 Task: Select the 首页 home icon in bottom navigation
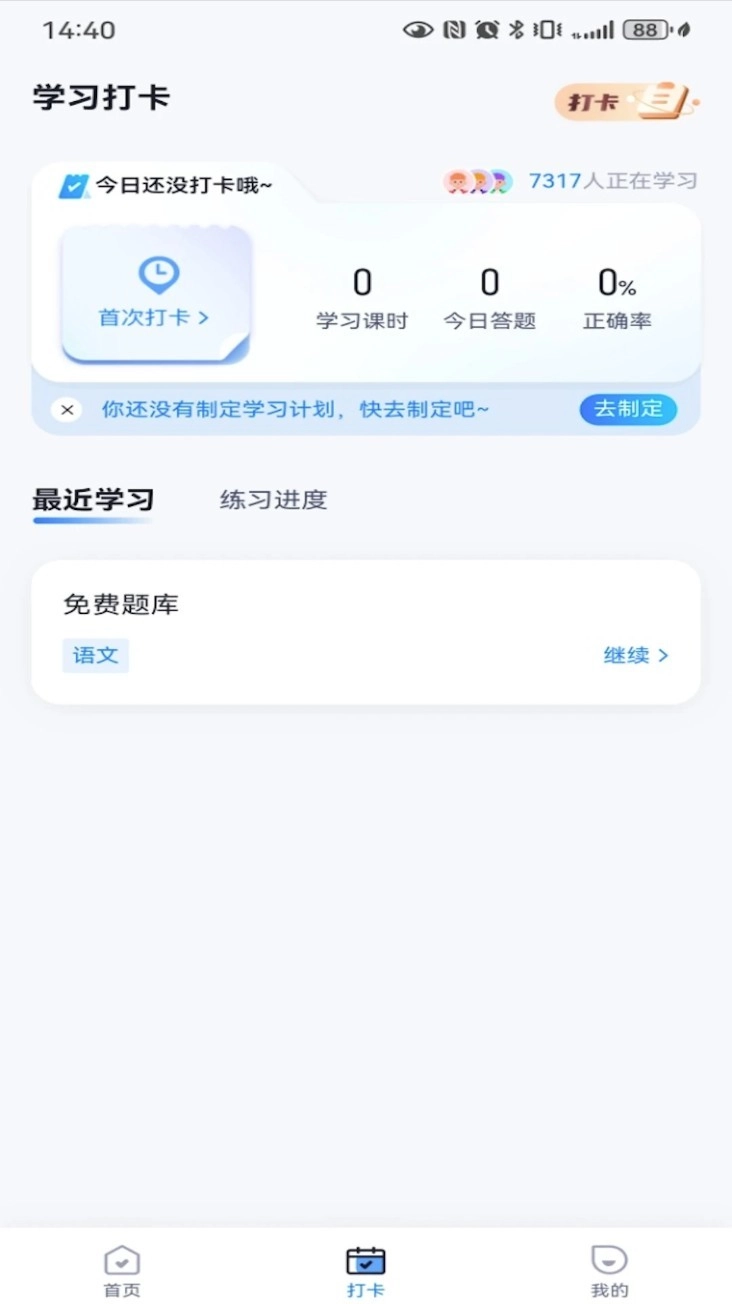[x=121, y=1262]
